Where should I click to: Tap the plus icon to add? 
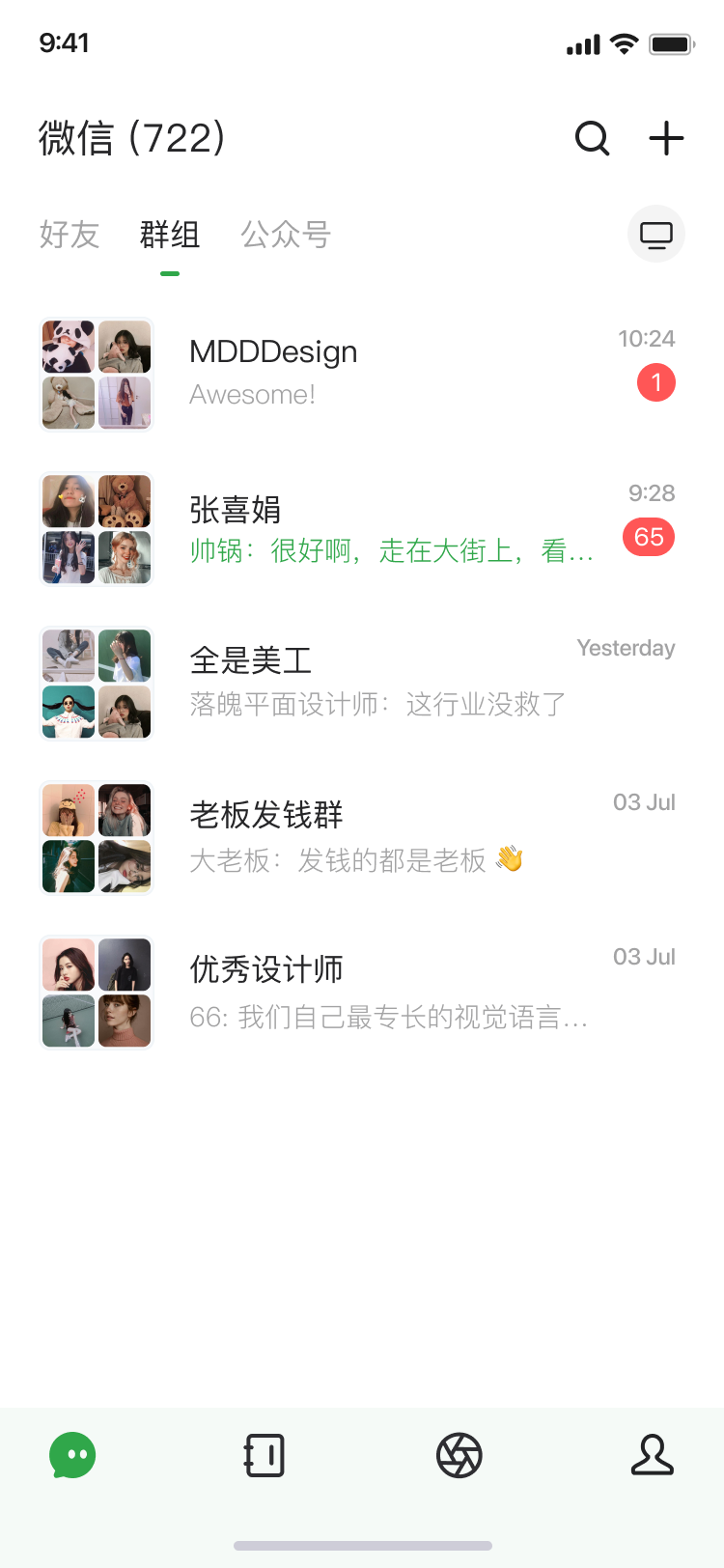tap(666, 139)
